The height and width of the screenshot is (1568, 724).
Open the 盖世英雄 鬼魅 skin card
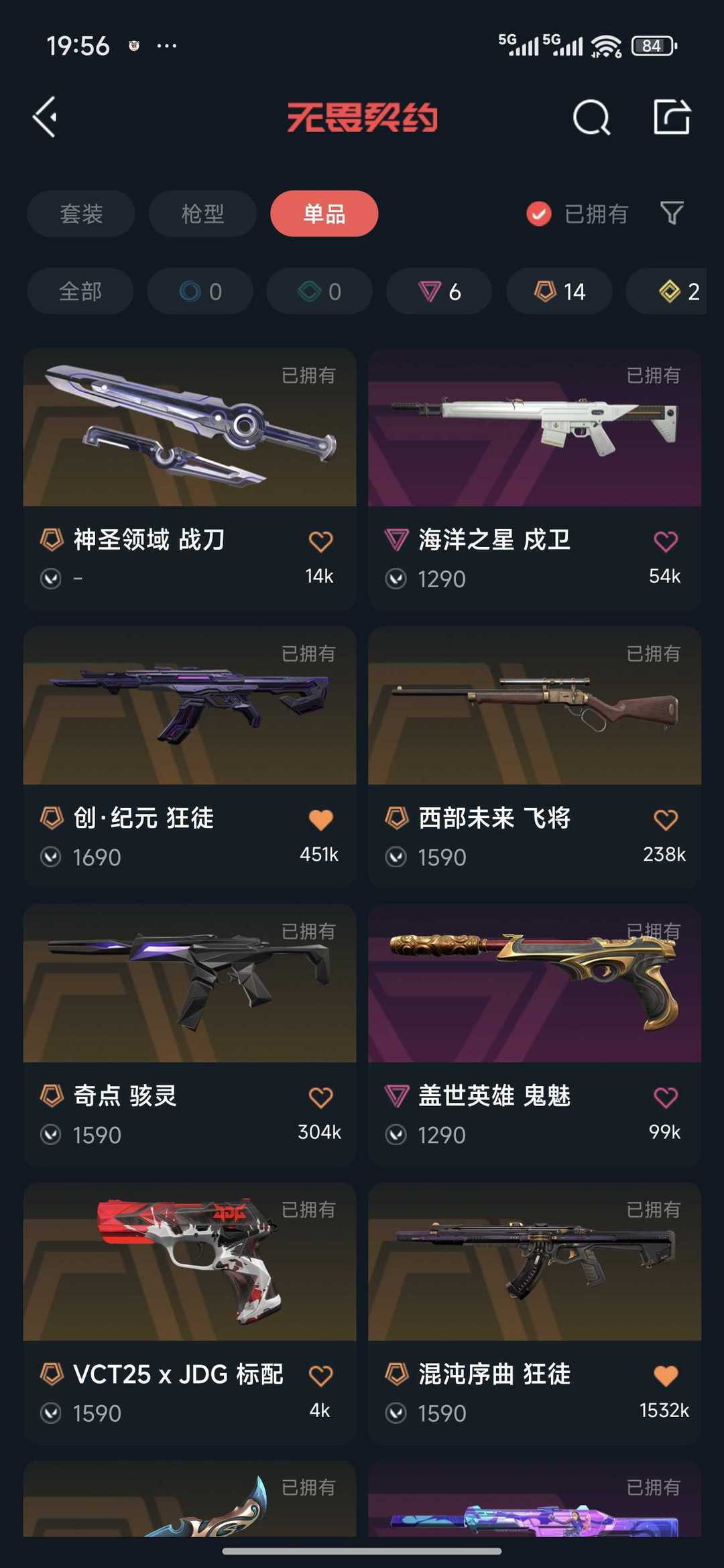[x=535, y=1035]
